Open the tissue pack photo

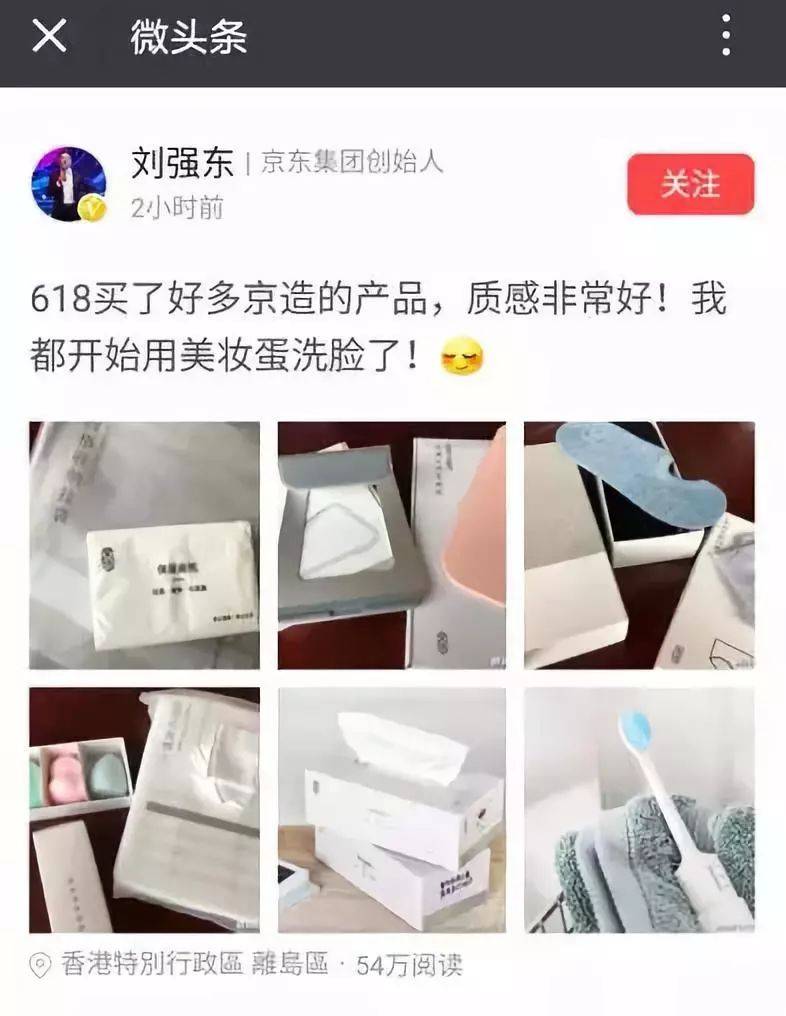[x=145, y=545]
